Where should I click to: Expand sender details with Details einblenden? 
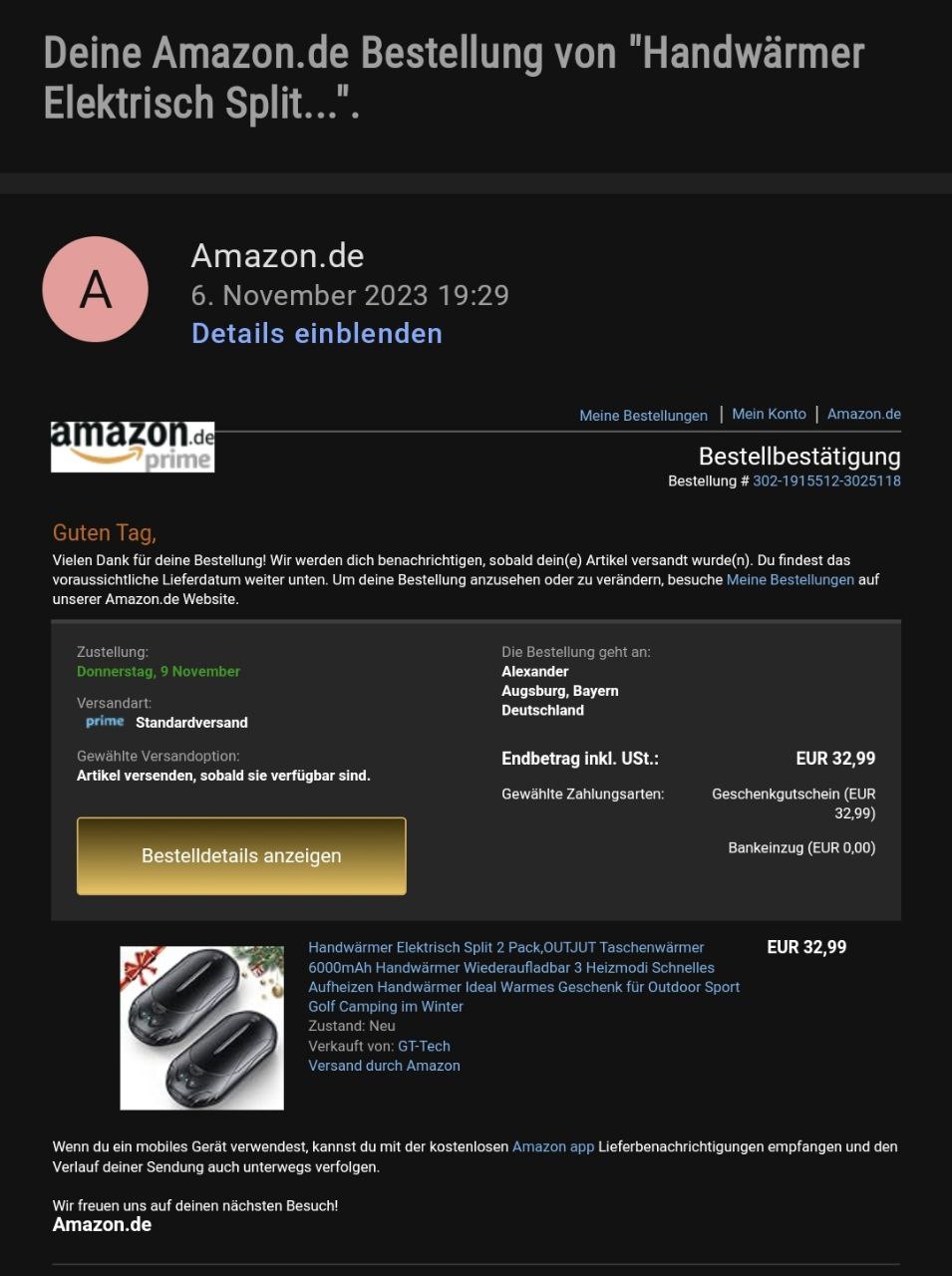tap(316, 333)
